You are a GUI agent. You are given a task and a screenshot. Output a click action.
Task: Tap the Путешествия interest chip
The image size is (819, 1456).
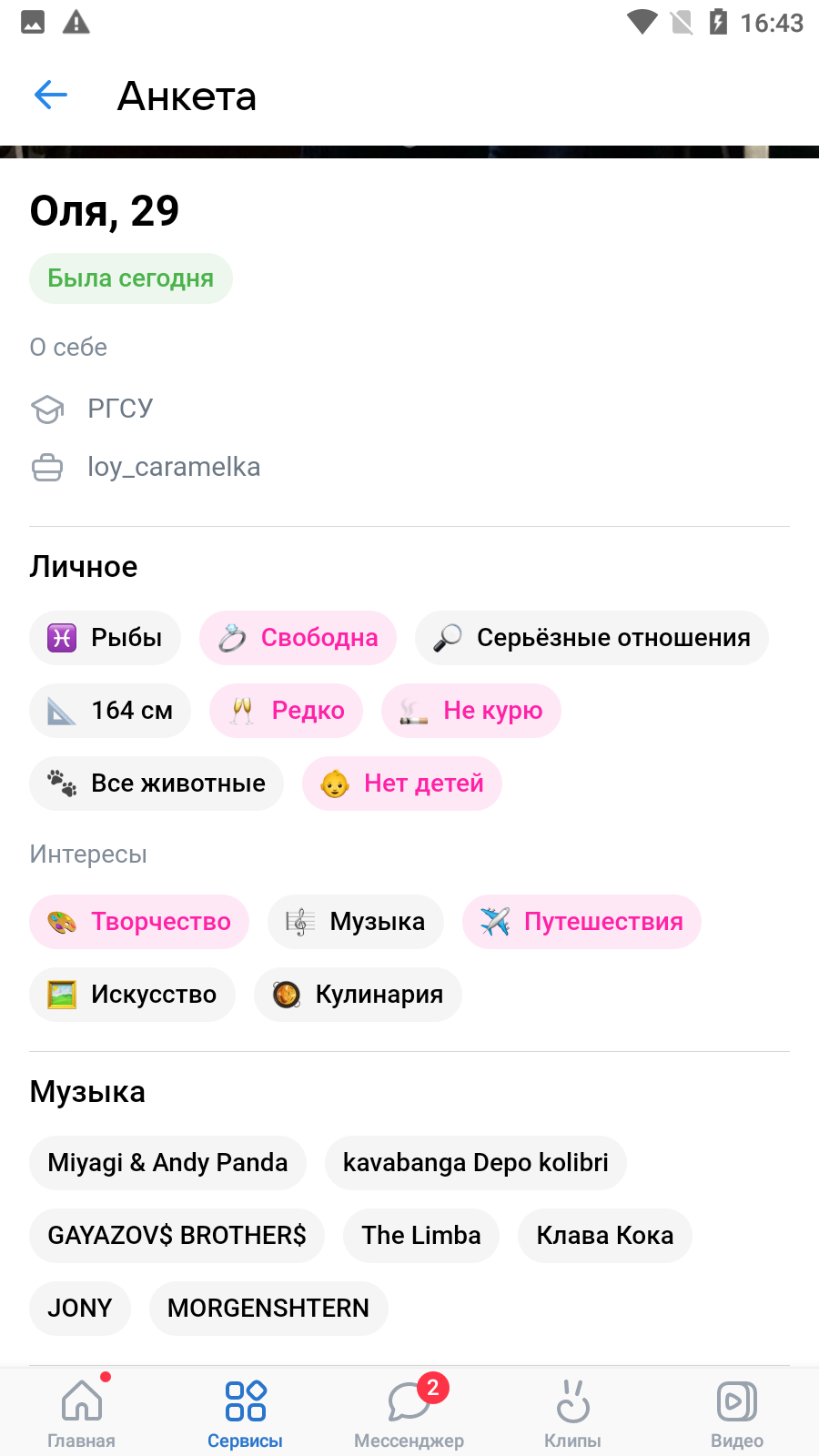click(581, 922)
